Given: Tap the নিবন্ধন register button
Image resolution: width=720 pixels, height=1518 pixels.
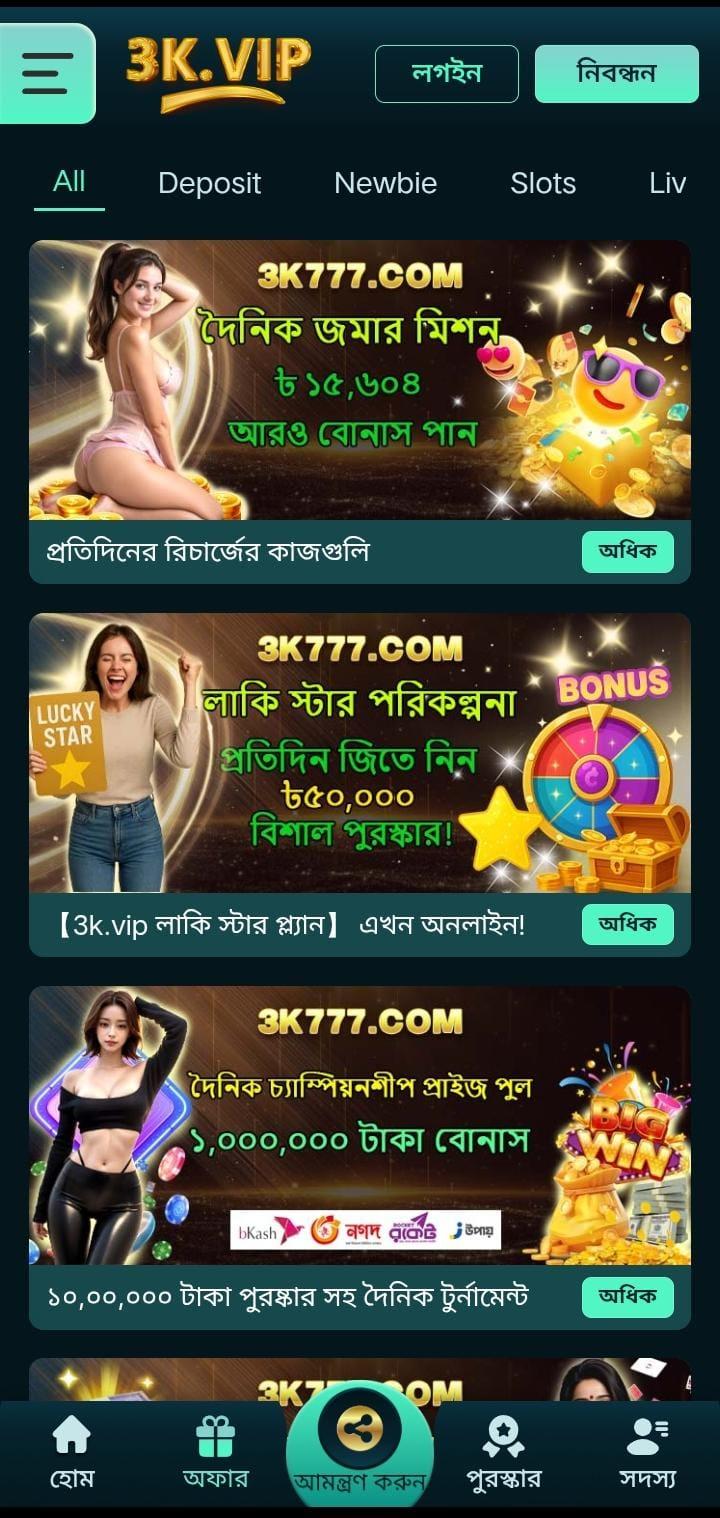Looking at the screenshot, I should click(616, 74).
